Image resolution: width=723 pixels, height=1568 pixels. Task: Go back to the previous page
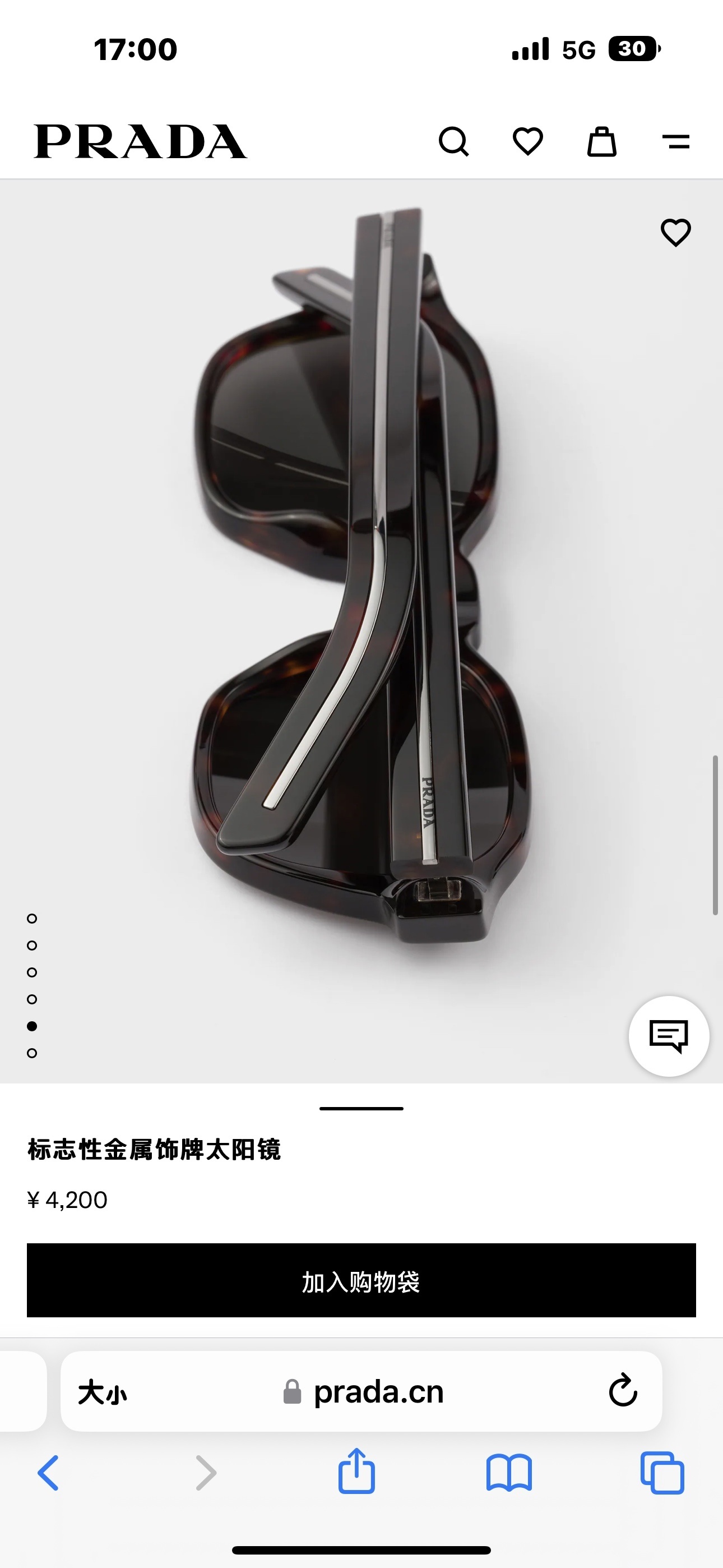pos(49,1473)
